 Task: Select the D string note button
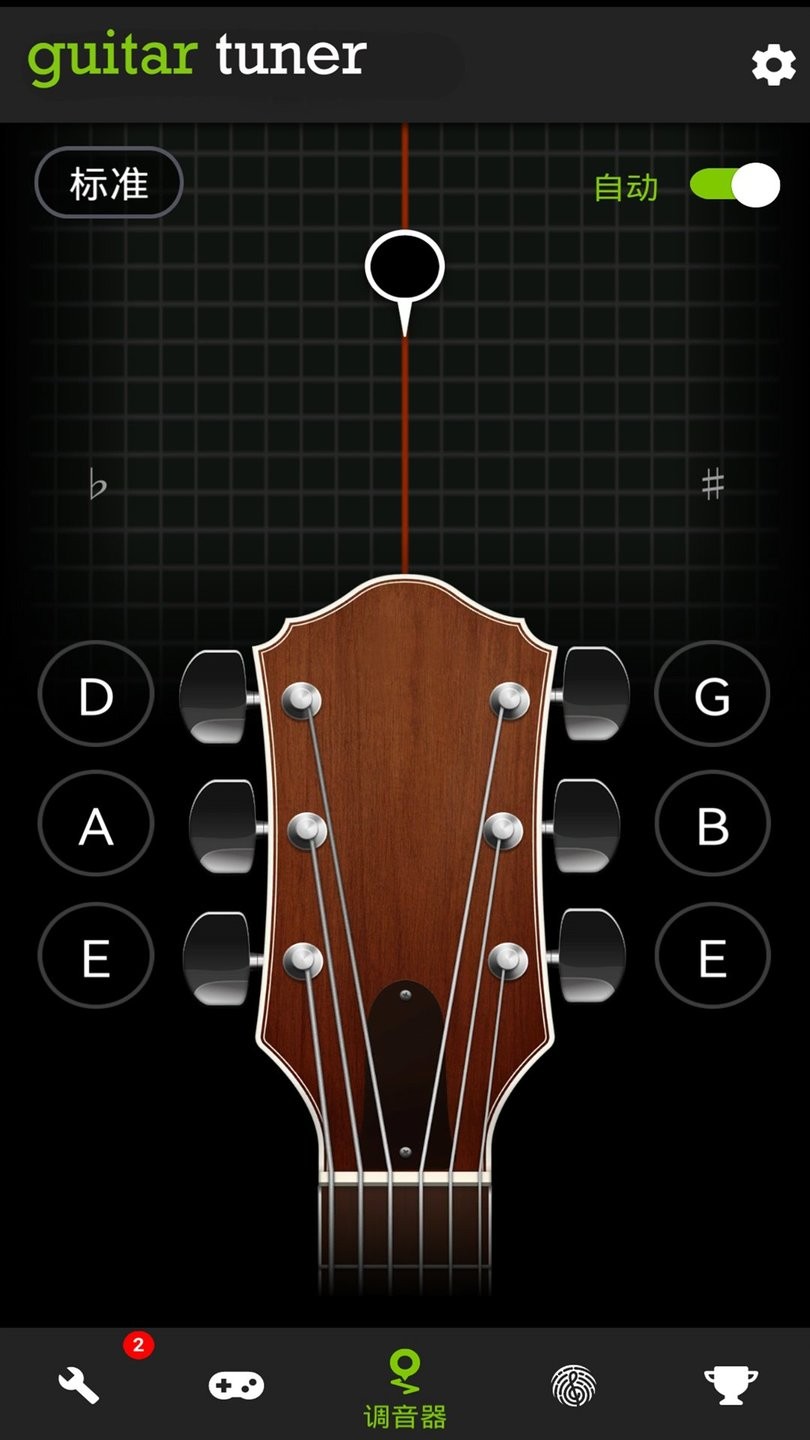coord(96,694)
